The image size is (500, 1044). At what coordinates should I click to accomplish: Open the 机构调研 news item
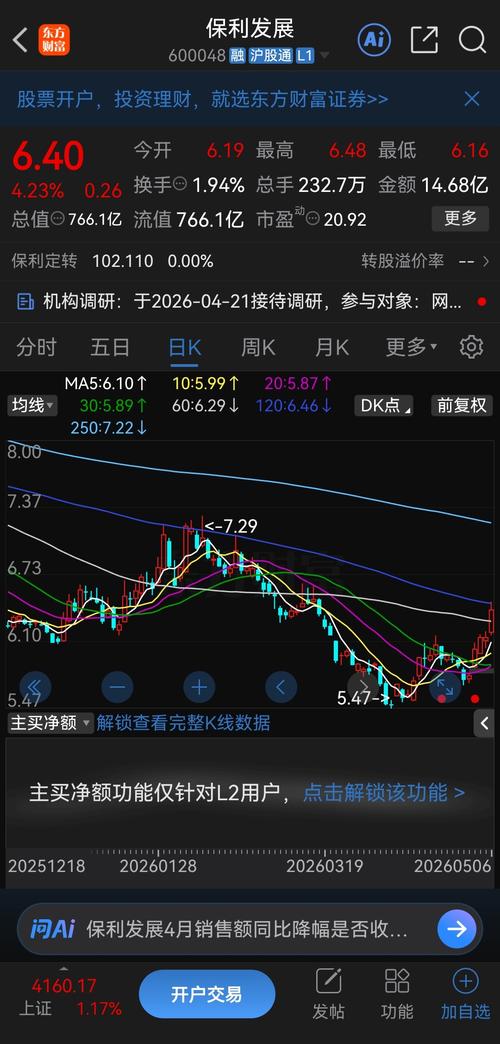(250, 302)
